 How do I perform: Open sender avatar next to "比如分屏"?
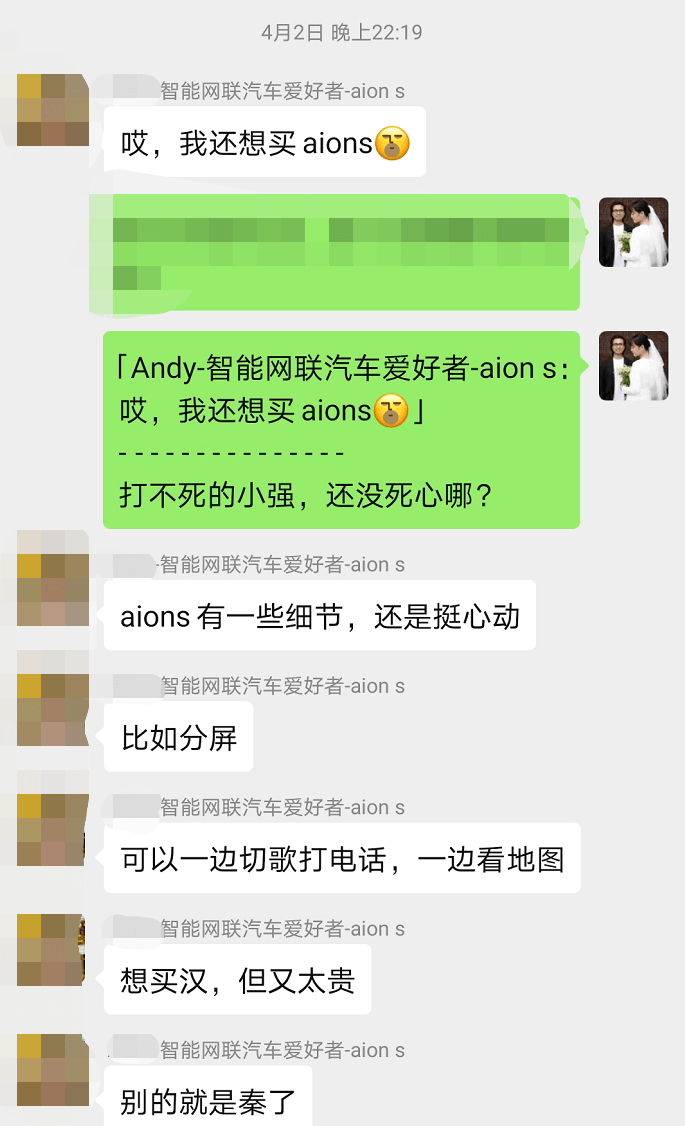click(52, 710)
